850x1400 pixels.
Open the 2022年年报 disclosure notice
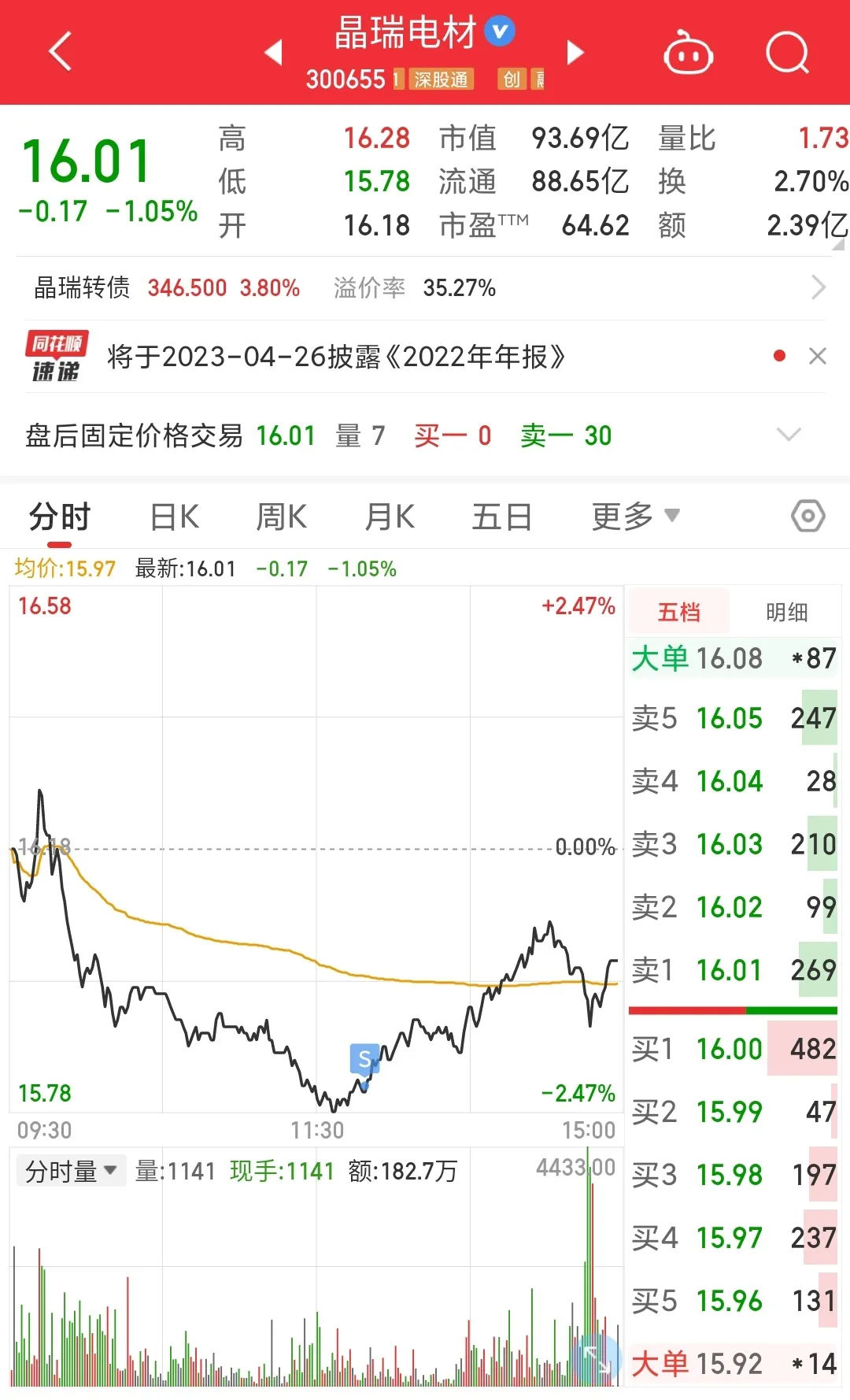click(x=336, y=357)
